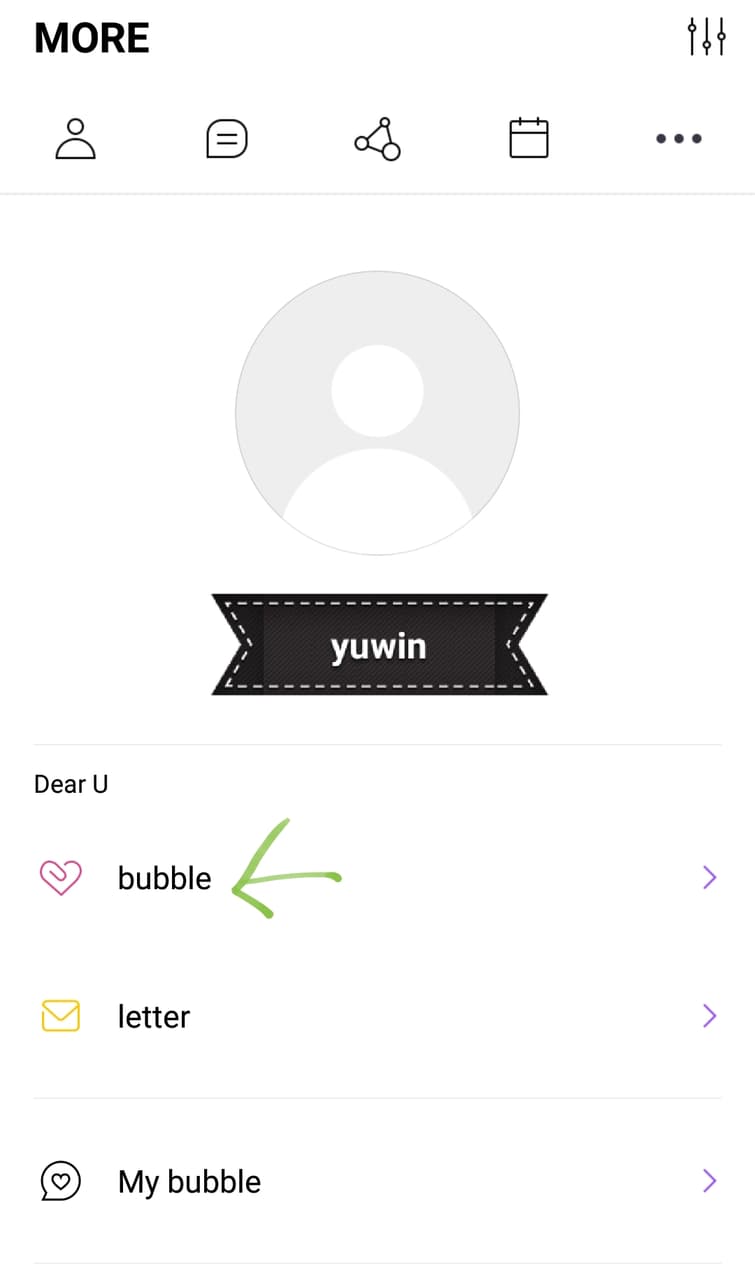Tap the share network icon
This screenshot has width=755, height=1280.
[377, 138]
